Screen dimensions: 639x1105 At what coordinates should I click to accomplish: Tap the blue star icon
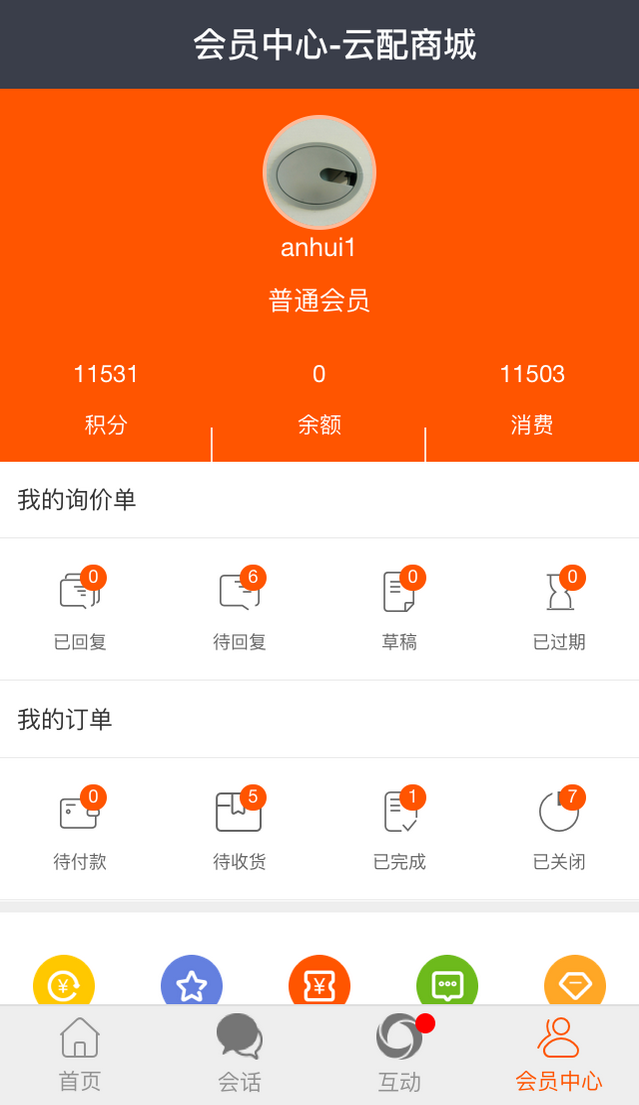[191, 983]
